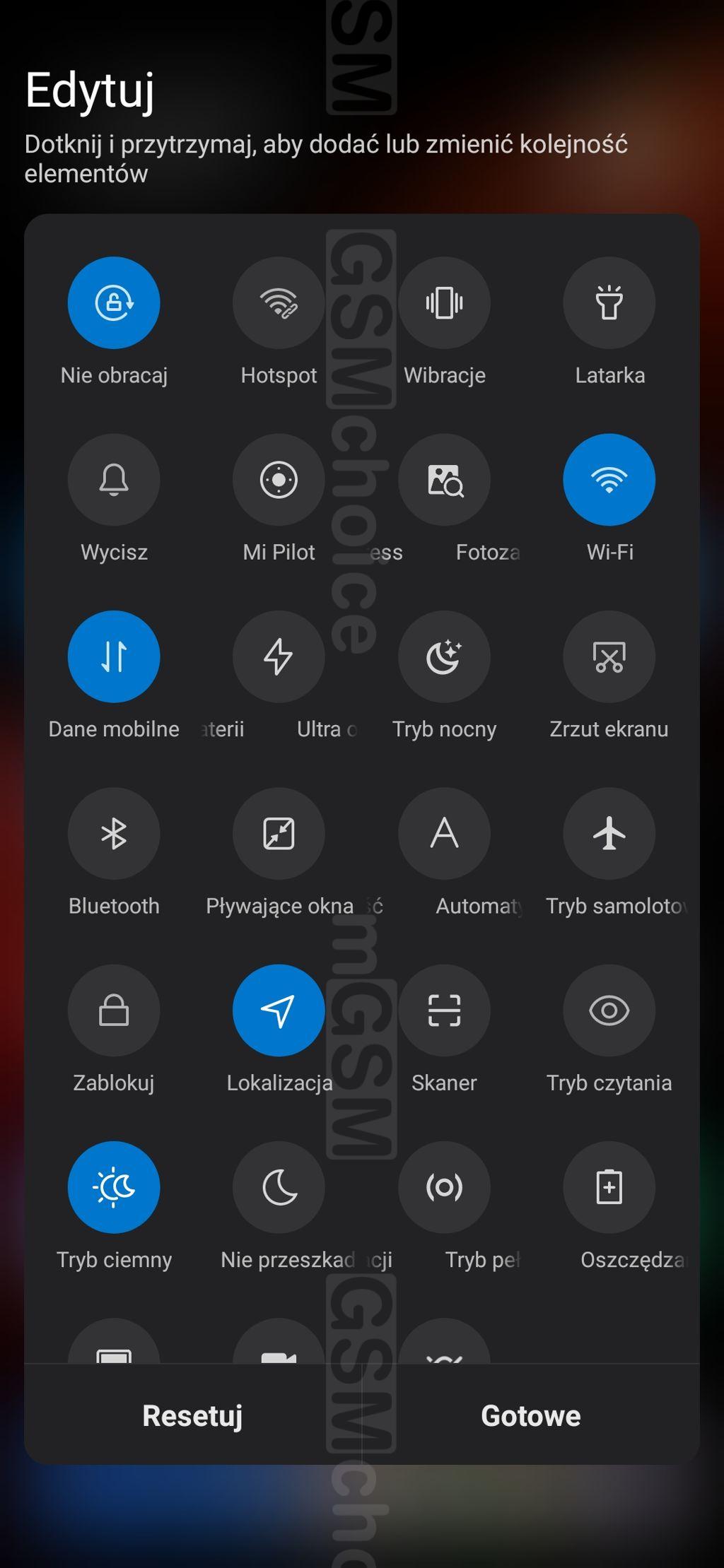Open the Skaner scanner tile
The image size is (724, 1568).
point(444,1010)
